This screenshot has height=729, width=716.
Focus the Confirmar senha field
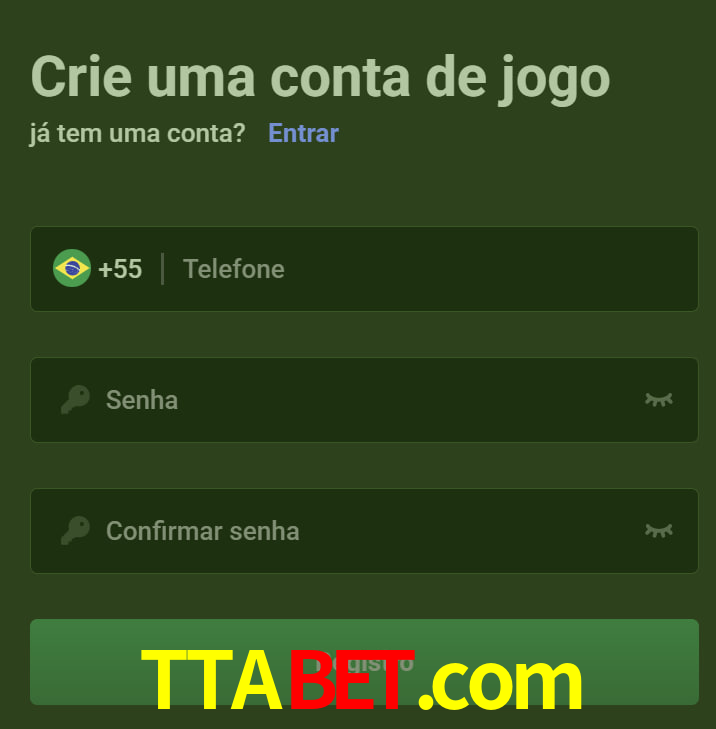[x=360, y=531]
